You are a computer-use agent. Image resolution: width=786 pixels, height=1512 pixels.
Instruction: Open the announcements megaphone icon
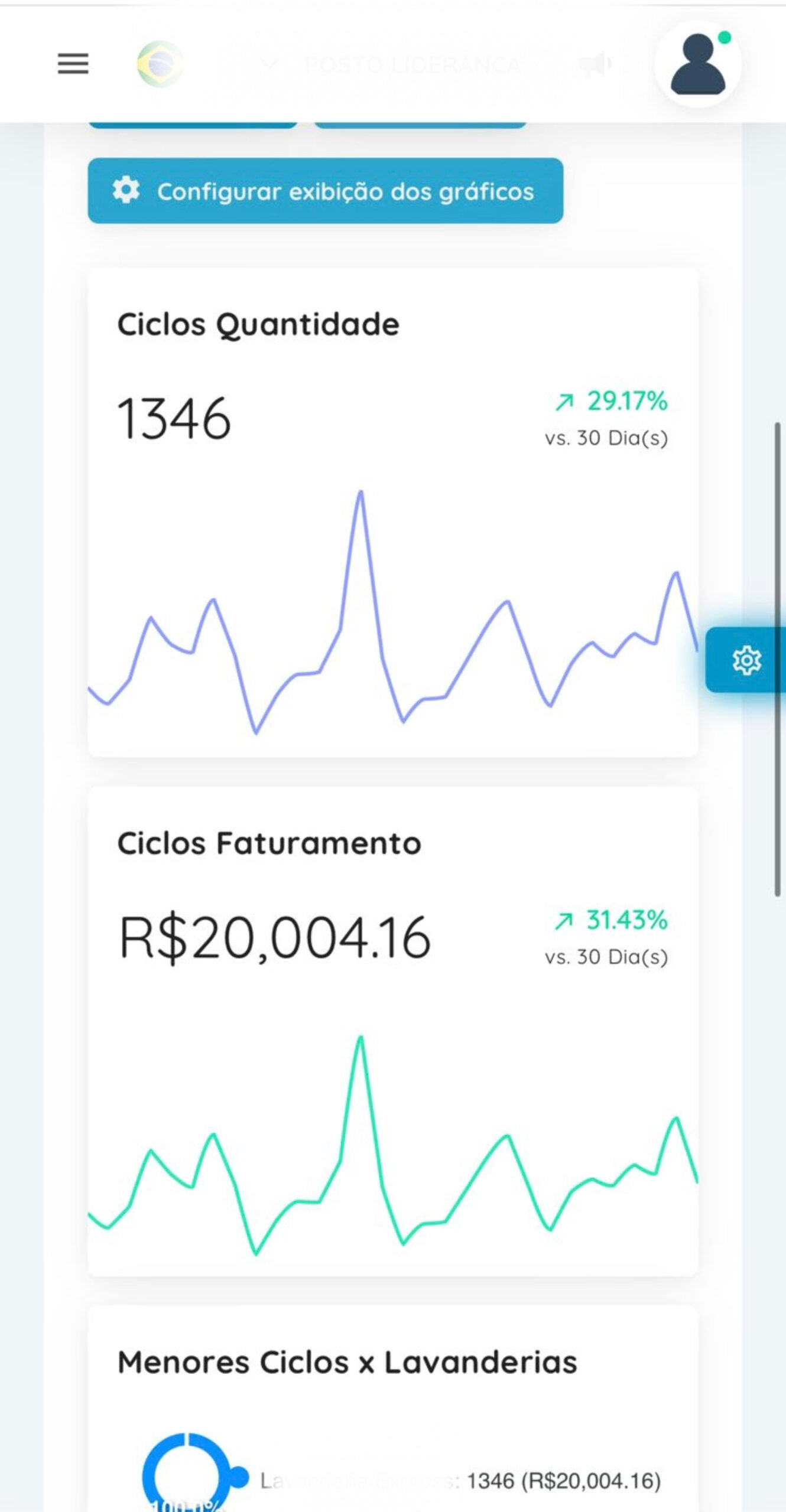tap(596, 64)
